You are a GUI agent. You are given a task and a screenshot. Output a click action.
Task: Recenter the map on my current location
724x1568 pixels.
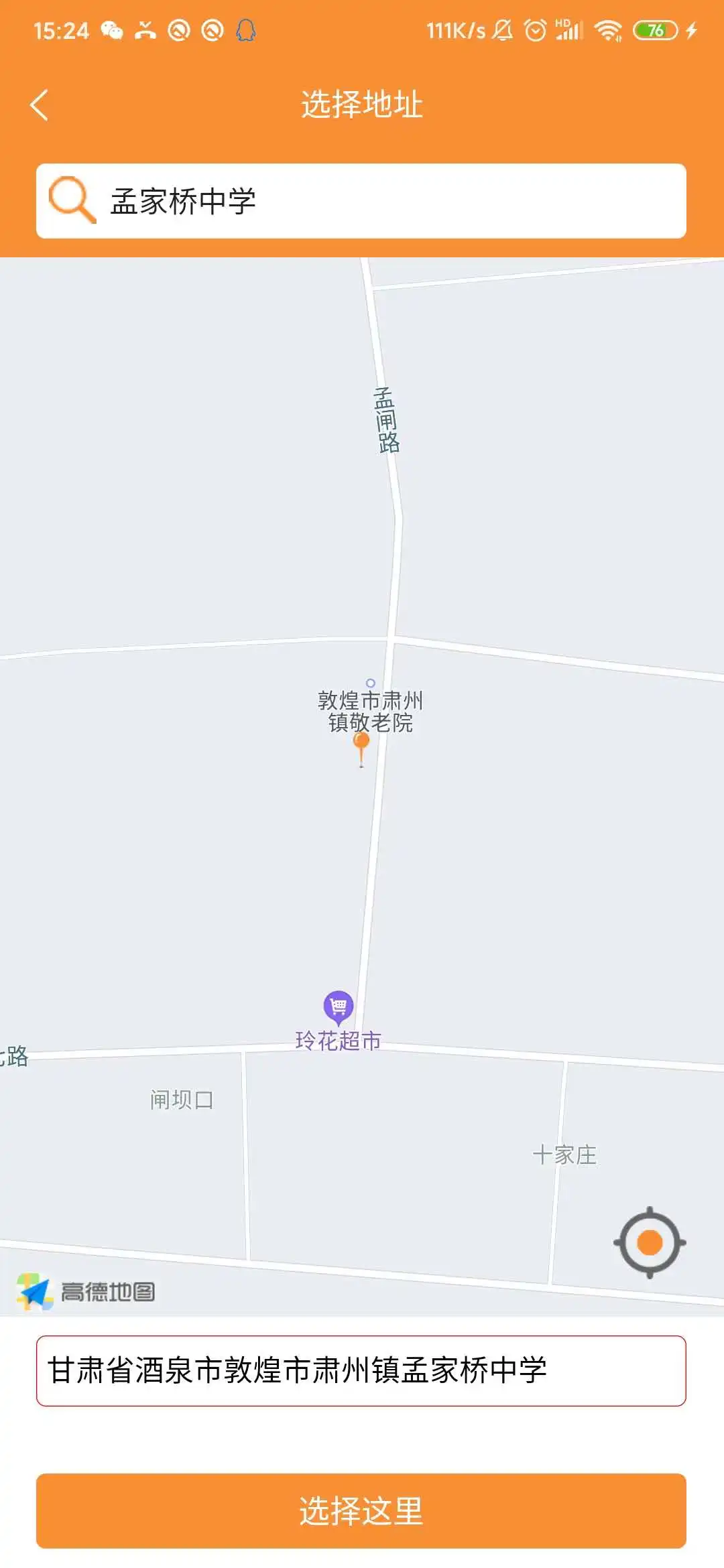click(650, 1242)
